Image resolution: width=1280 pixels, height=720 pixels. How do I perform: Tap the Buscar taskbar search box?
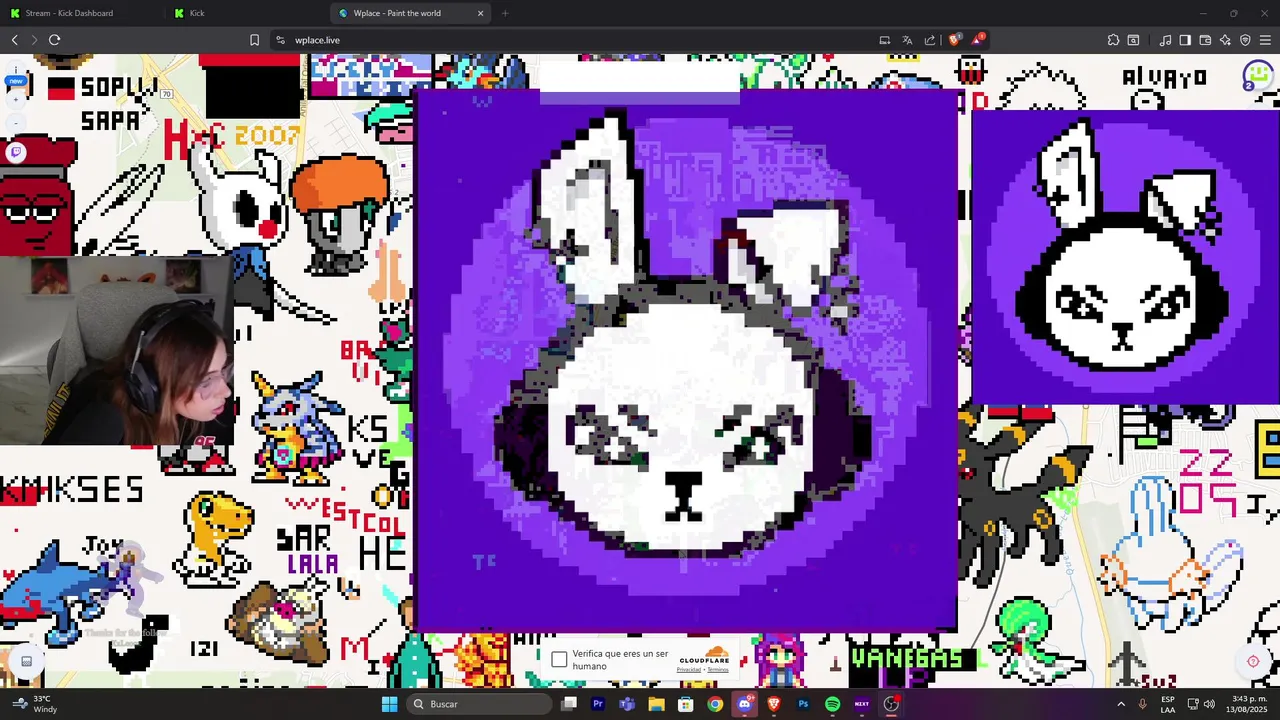pos(480,704)
